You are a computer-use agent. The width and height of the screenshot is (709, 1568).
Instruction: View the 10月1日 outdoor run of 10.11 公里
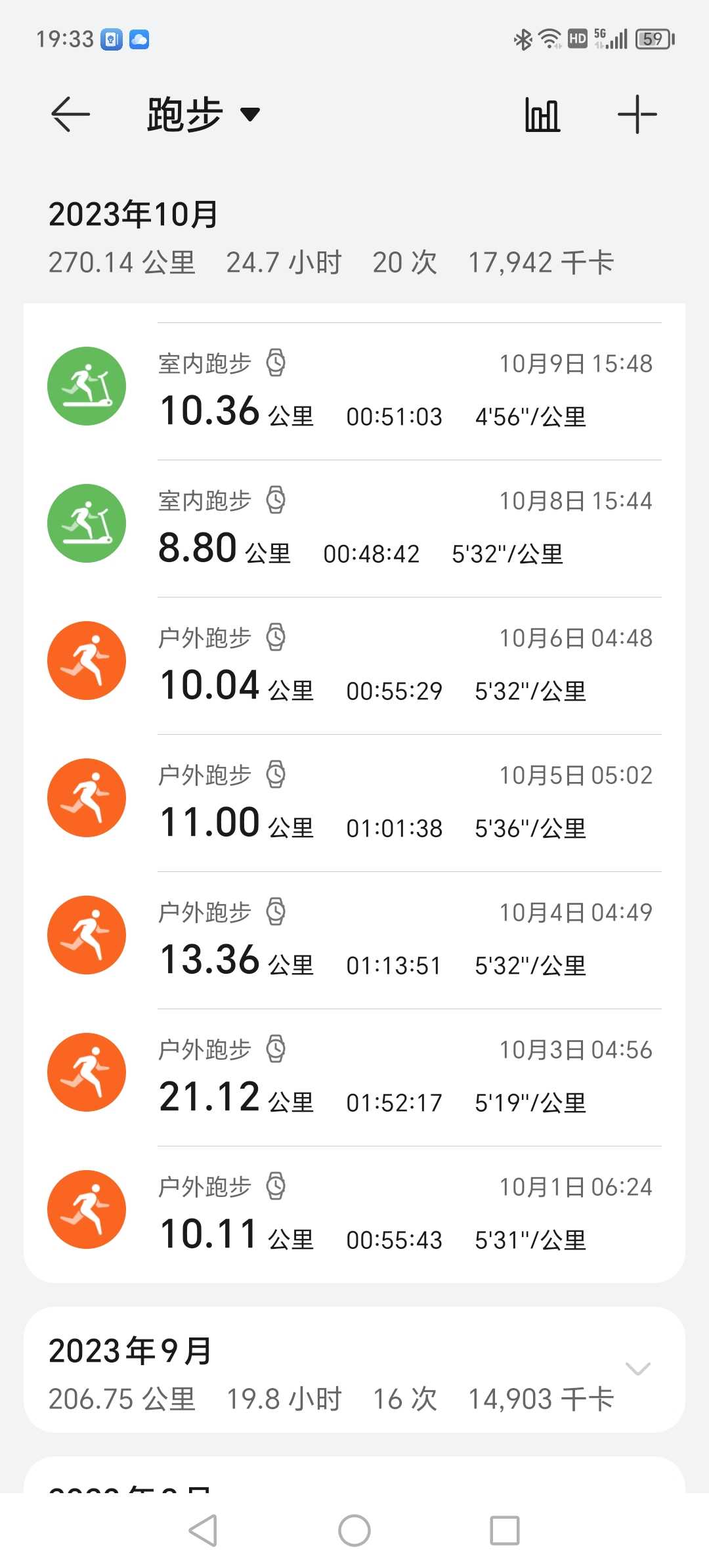[354, 1215]
